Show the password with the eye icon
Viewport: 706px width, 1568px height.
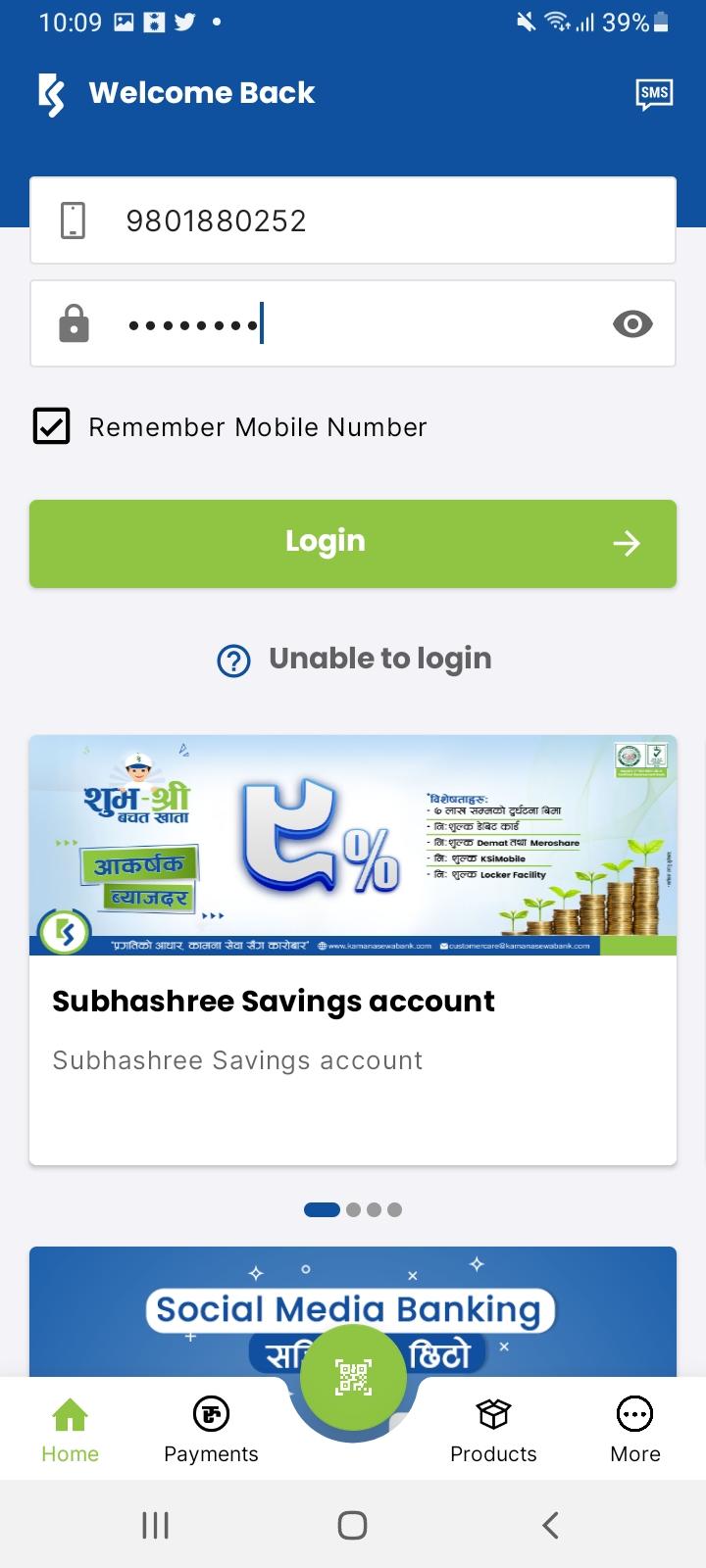coord(632,323)
